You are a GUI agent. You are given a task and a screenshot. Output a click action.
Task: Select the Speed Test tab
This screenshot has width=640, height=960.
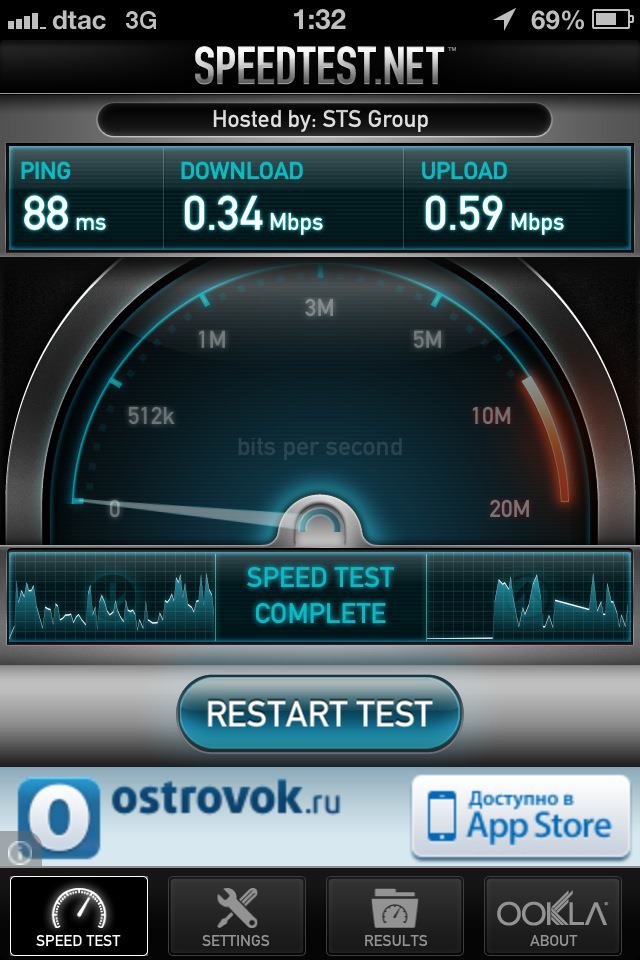pos(78,915)
